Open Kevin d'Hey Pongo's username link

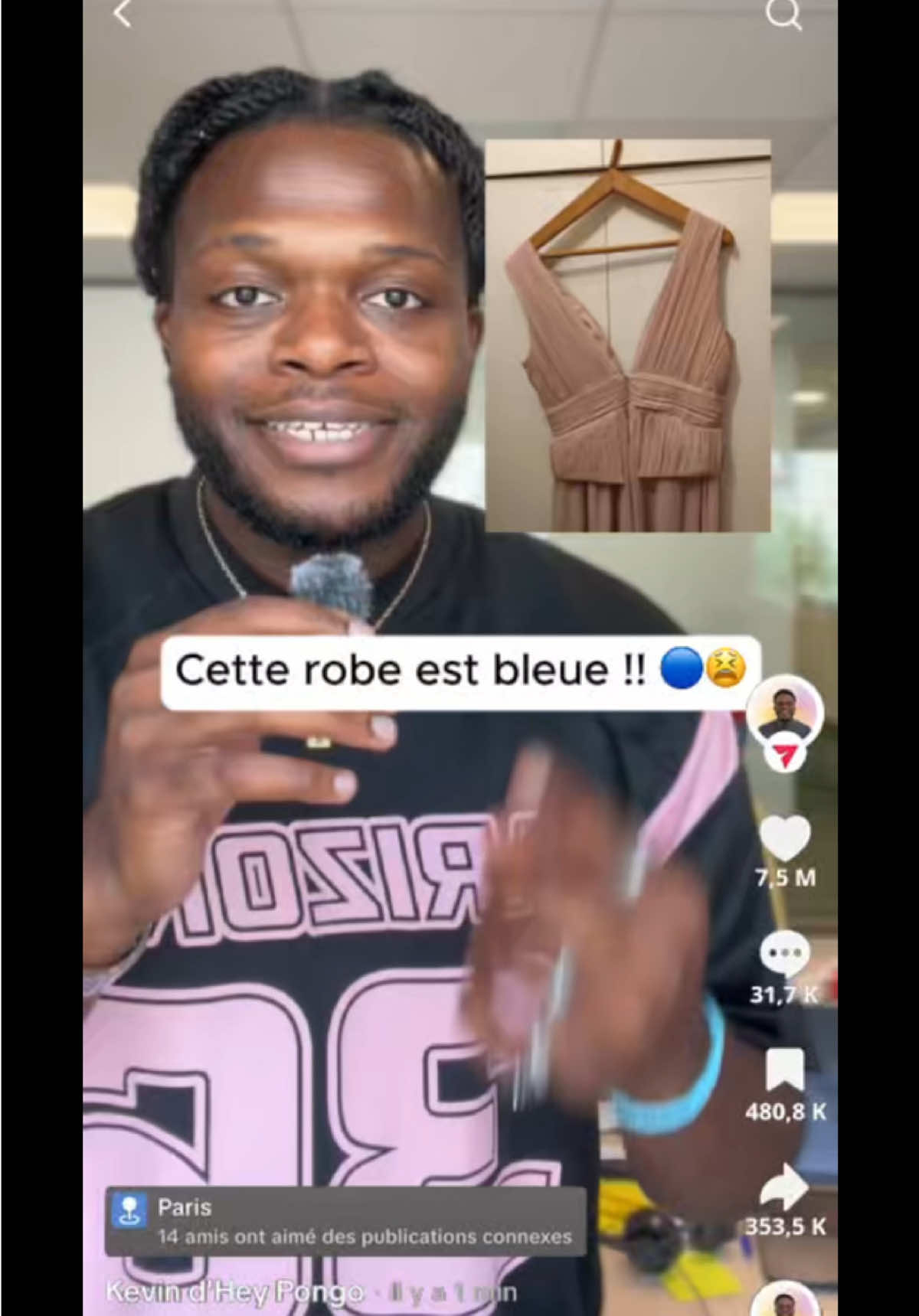(234, 1292)
